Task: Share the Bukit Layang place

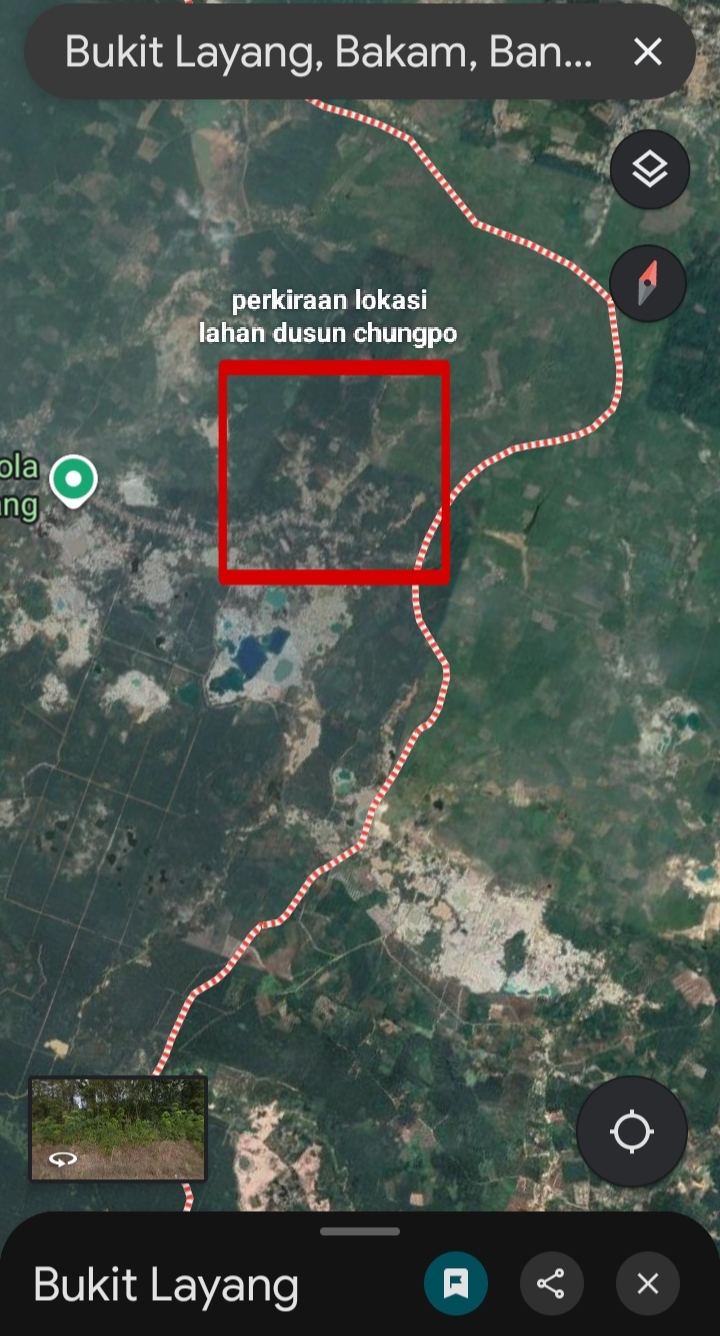Action: click(x=551, y=1283)
